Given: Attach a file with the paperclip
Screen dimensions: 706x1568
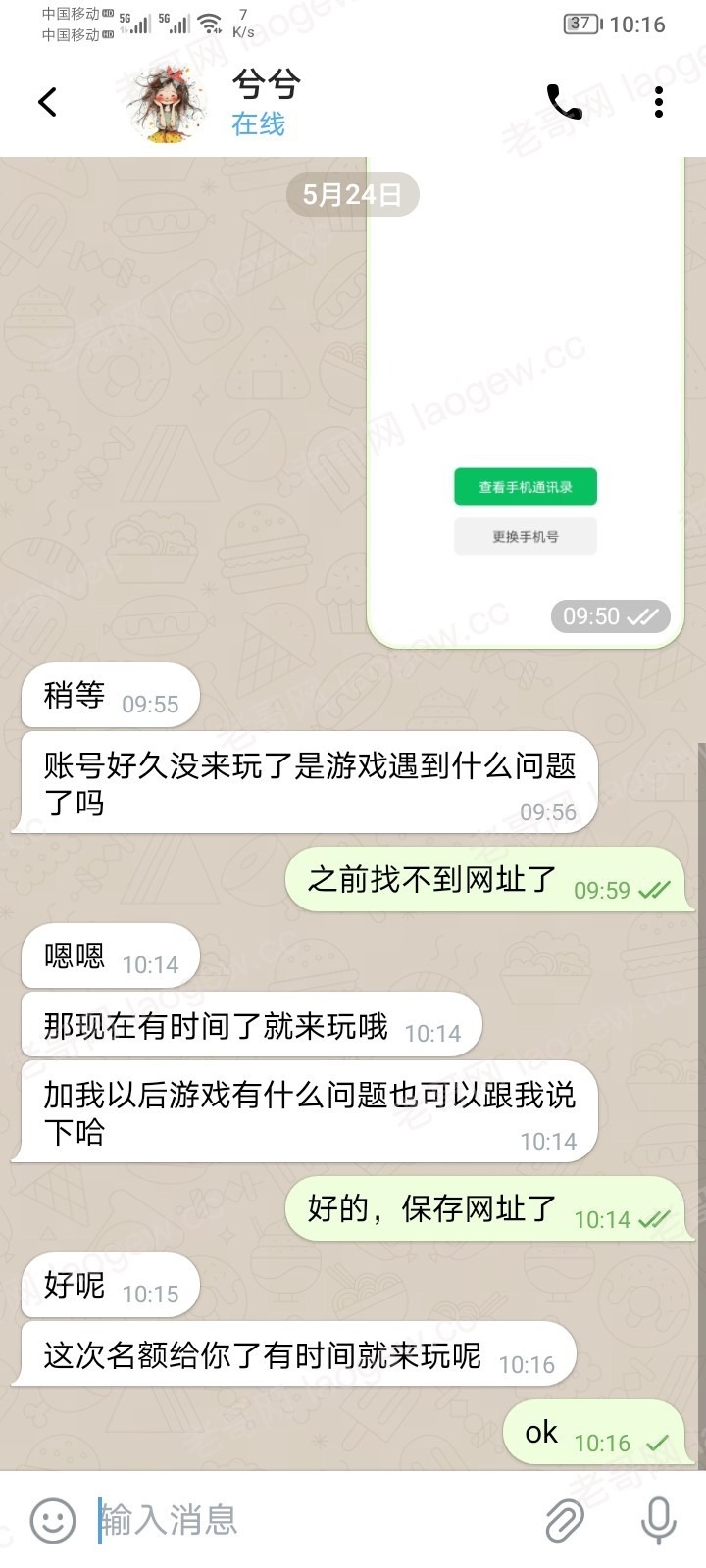Looking at the screenshot, I should 565,1520.
